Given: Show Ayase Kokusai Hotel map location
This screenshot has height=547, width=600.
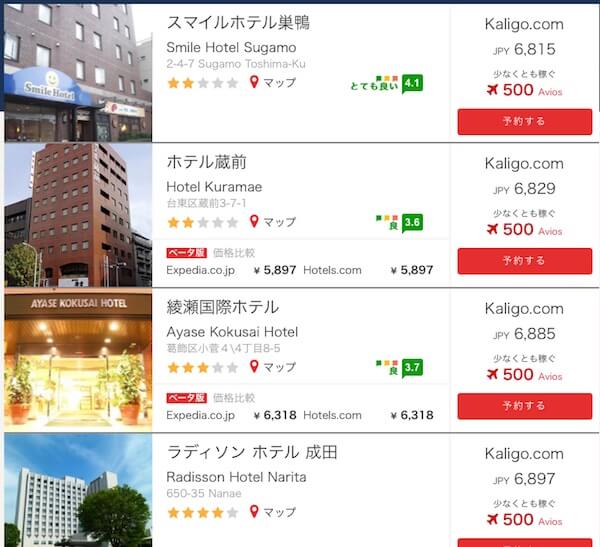Looking at the screenshot, I should pos(272,367).
